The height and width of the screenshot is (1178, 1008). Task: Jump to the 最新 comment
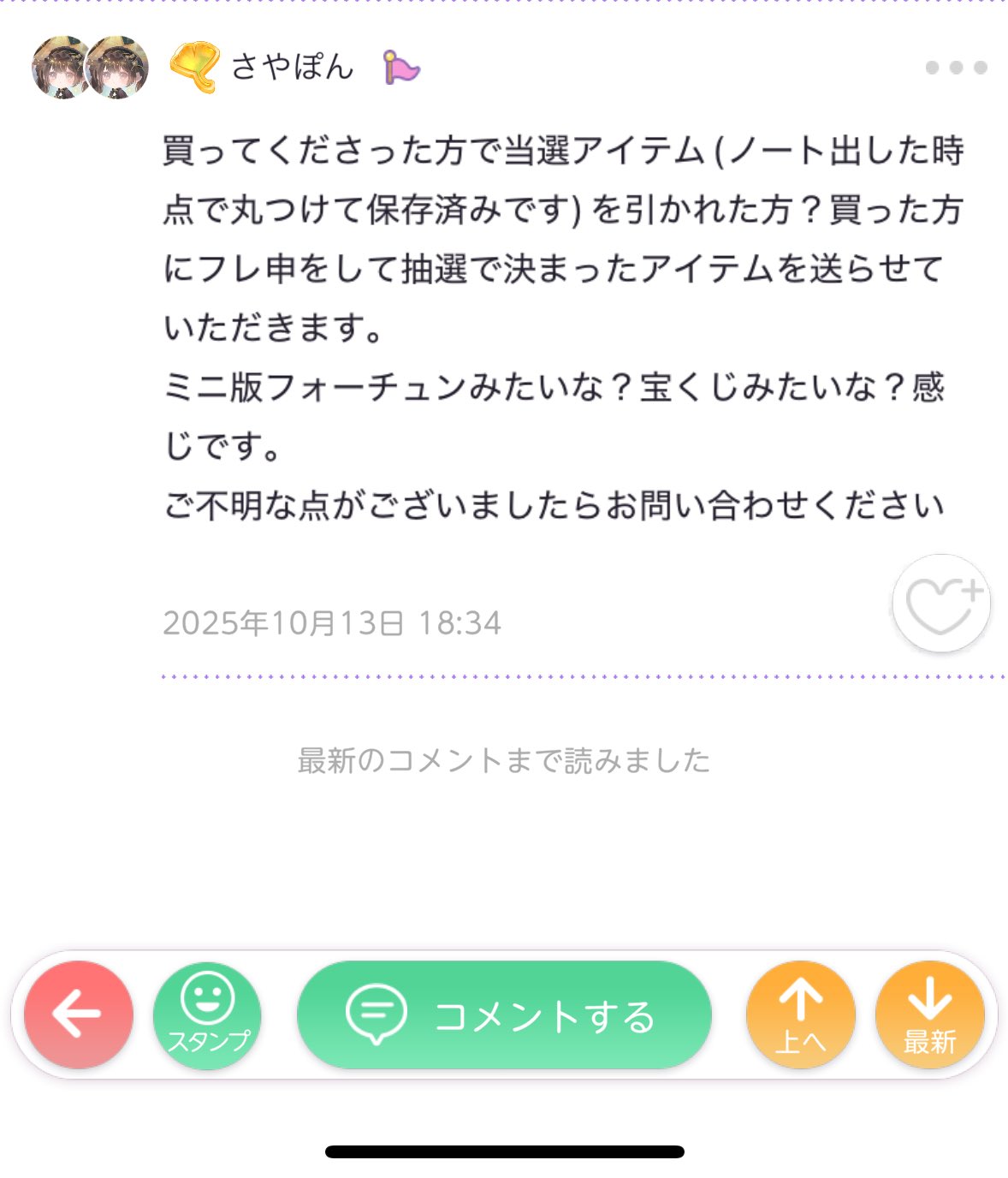click(x=929, y=1014)
